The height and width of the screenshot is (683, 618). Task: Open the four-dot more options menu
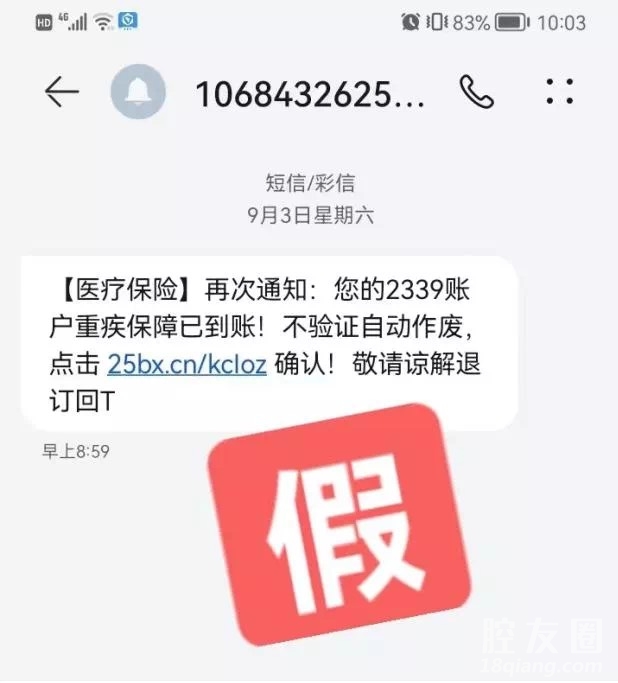tap(559, 92)
